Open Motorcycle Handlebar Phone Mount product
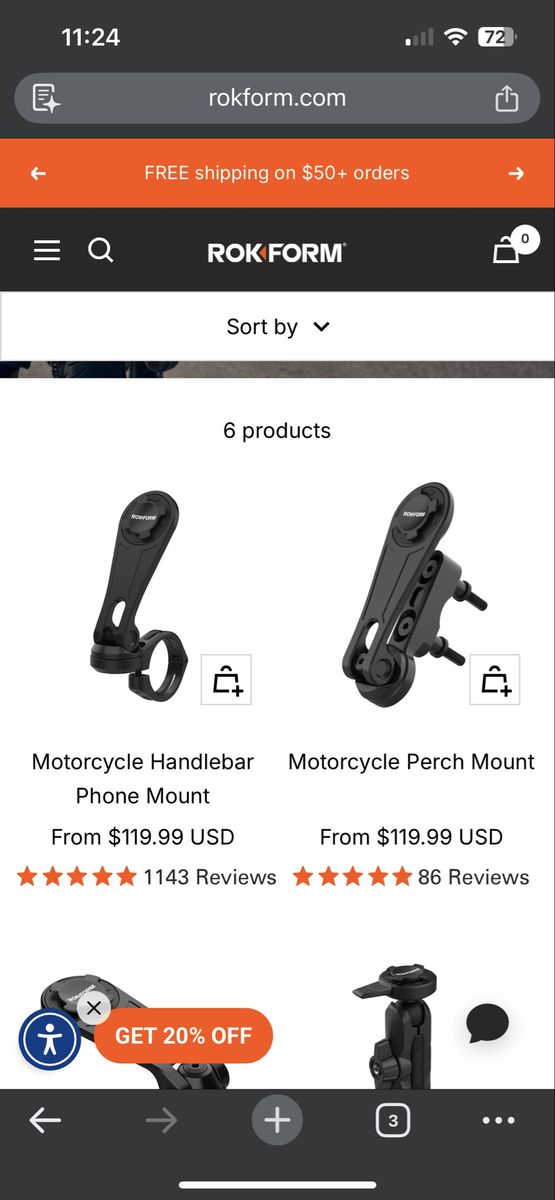 click(143, 778)
